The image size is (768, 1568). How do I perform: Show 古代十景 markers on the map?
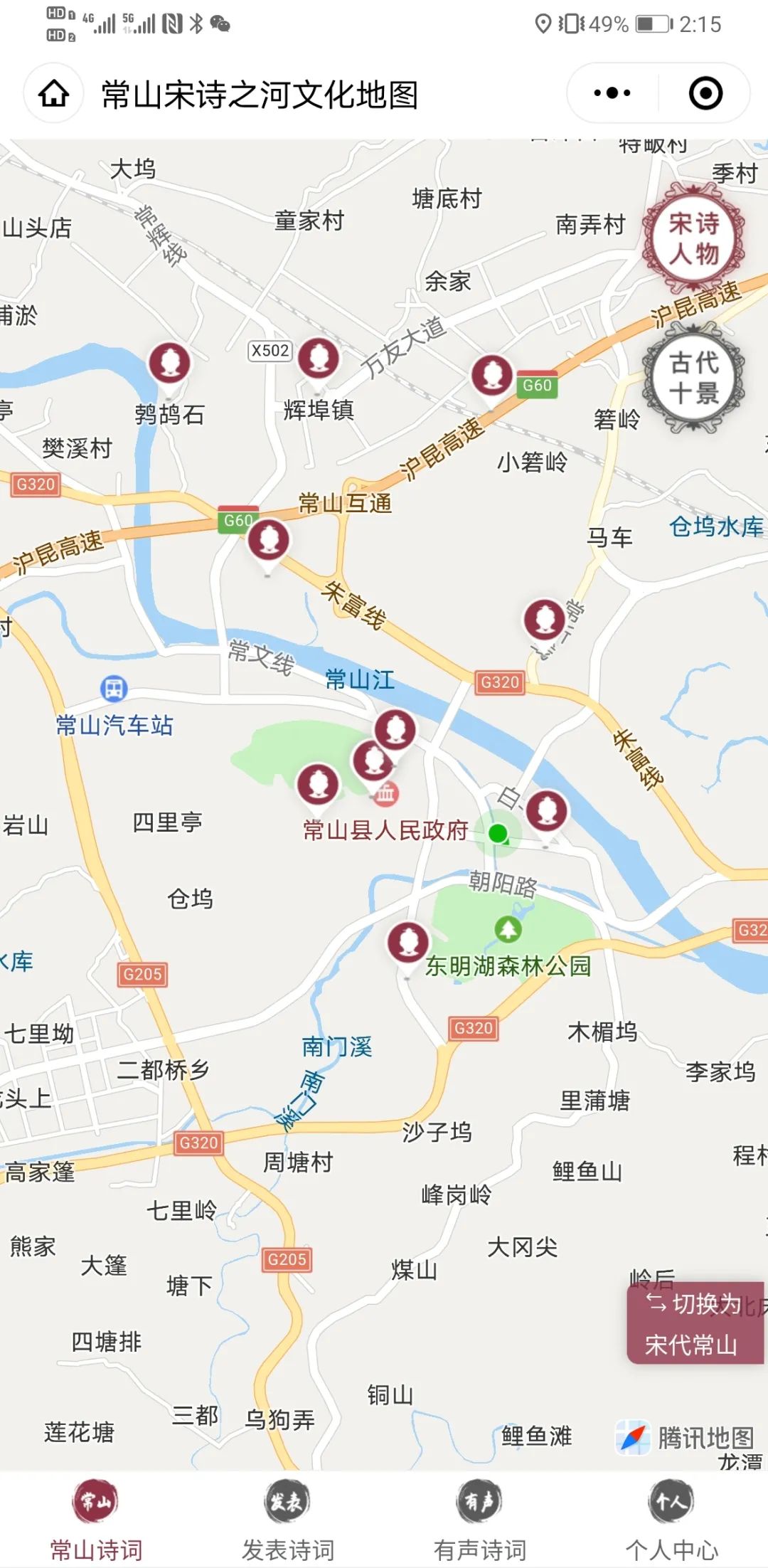693,378
